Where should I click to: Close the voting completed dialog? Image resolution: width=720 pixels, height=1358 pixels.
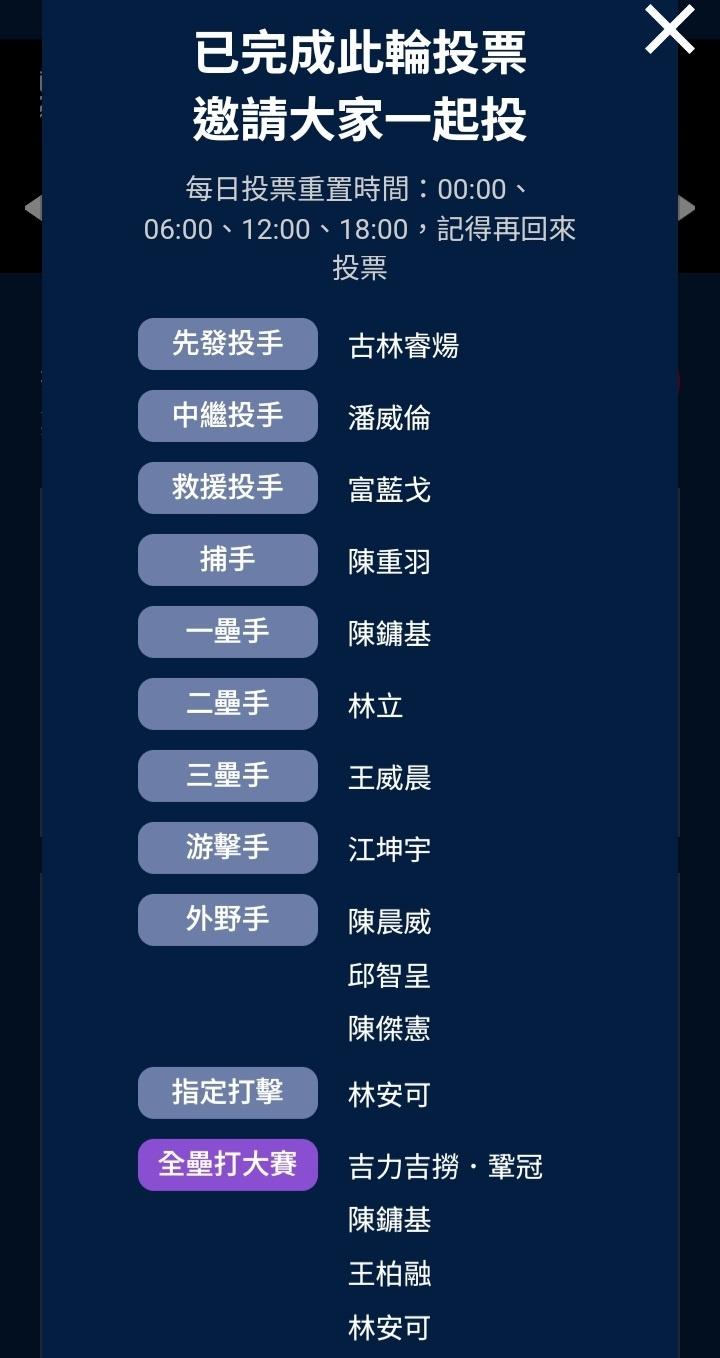(669, 30)
